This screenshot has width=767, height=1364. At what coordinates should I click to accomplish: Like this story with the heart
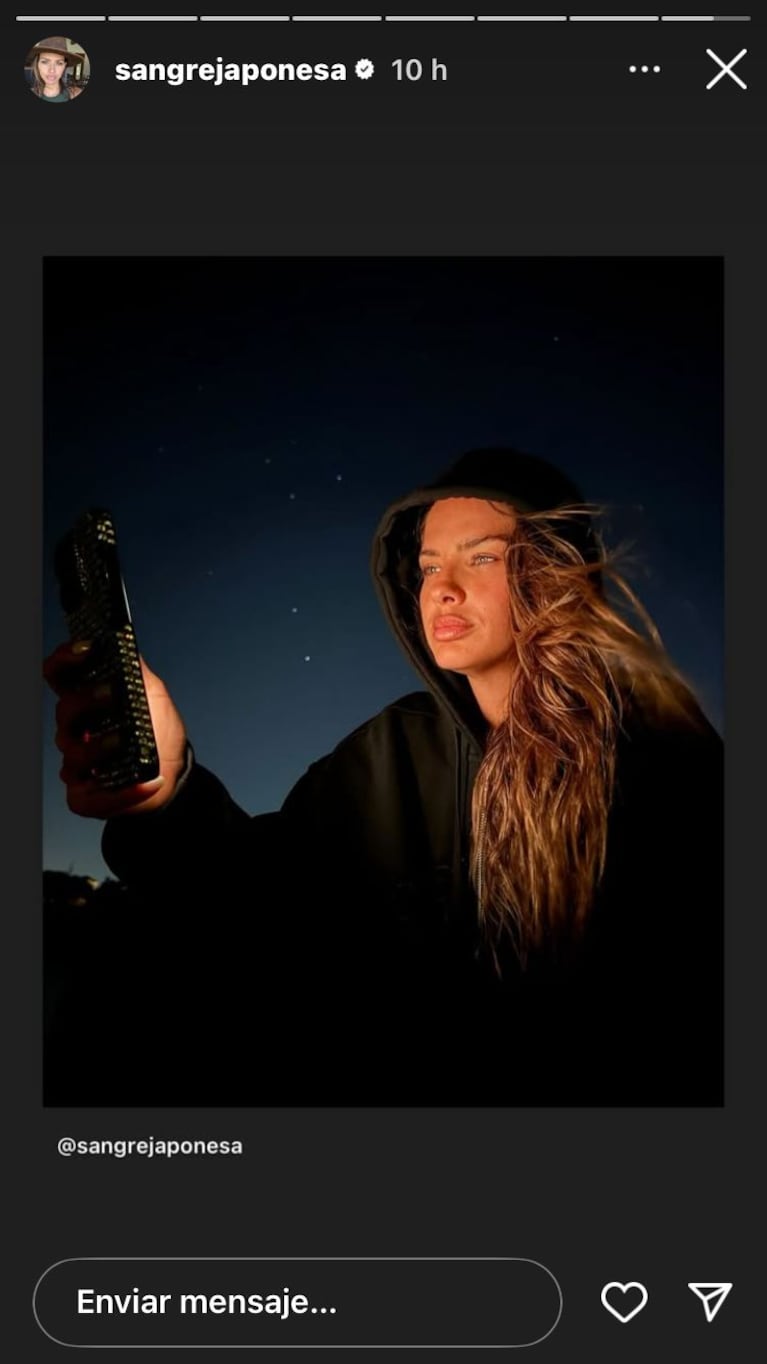(624, 1302)
